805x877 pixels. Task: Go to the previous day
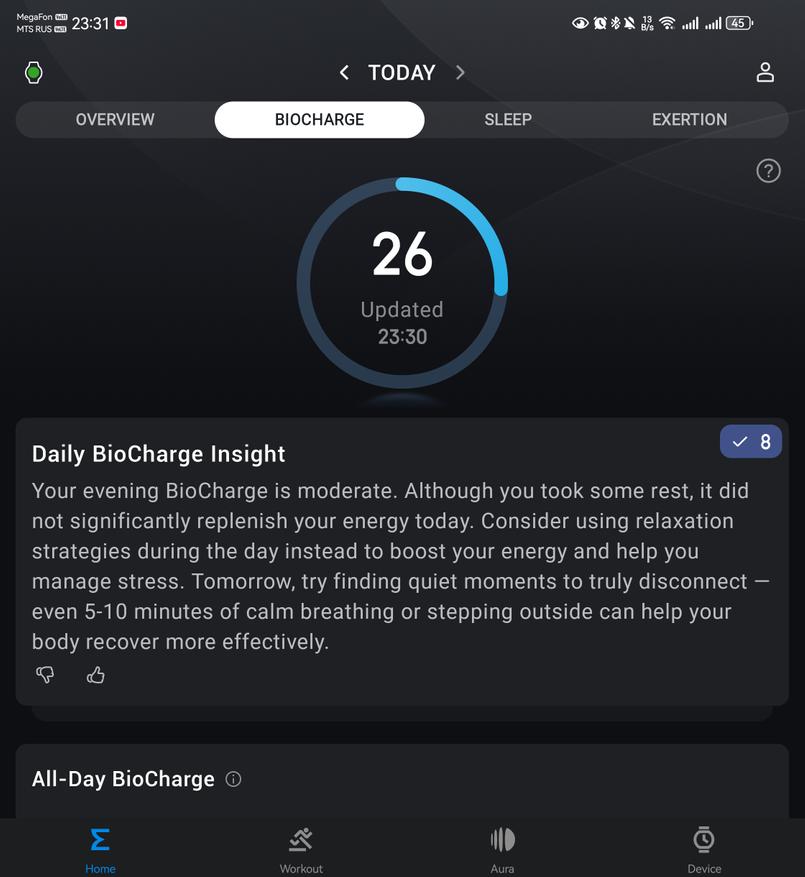pyautogui.click(x=344, y=72)
